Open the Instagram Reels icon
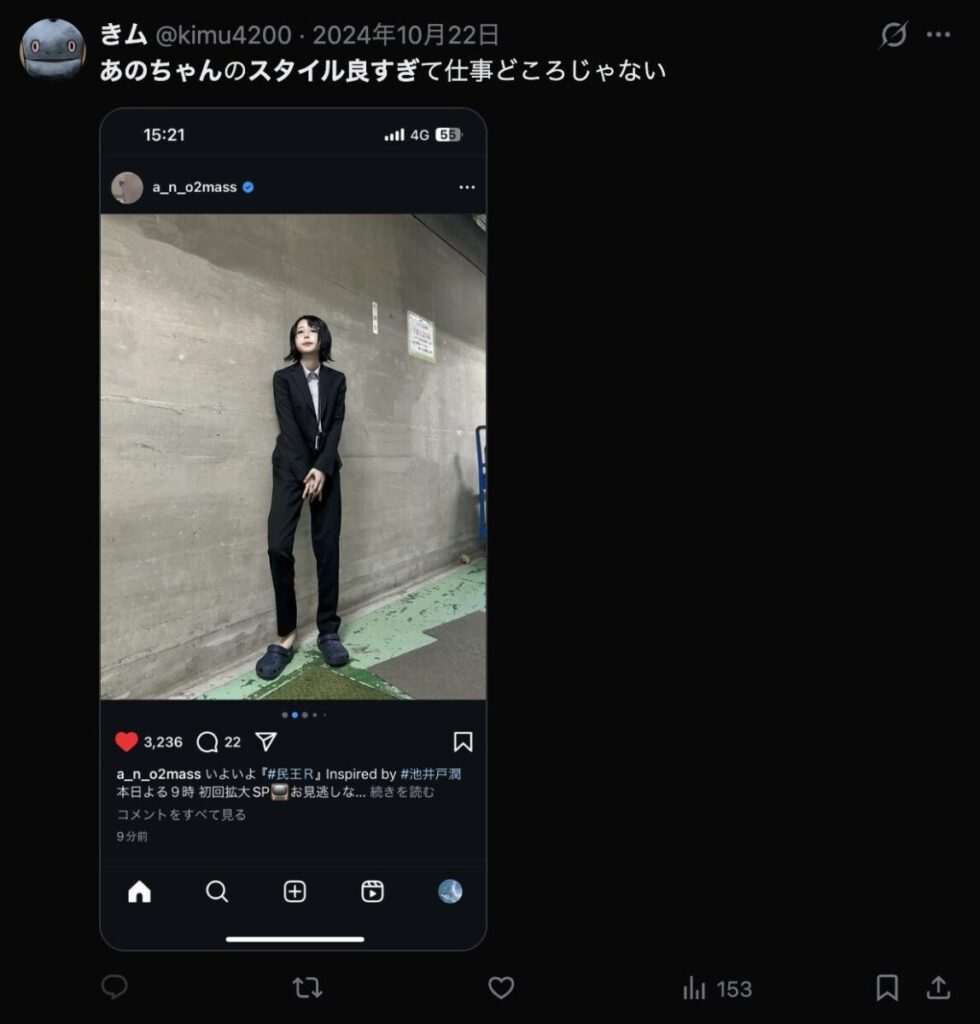980x1024 pixels. click(x=371, y=893)
